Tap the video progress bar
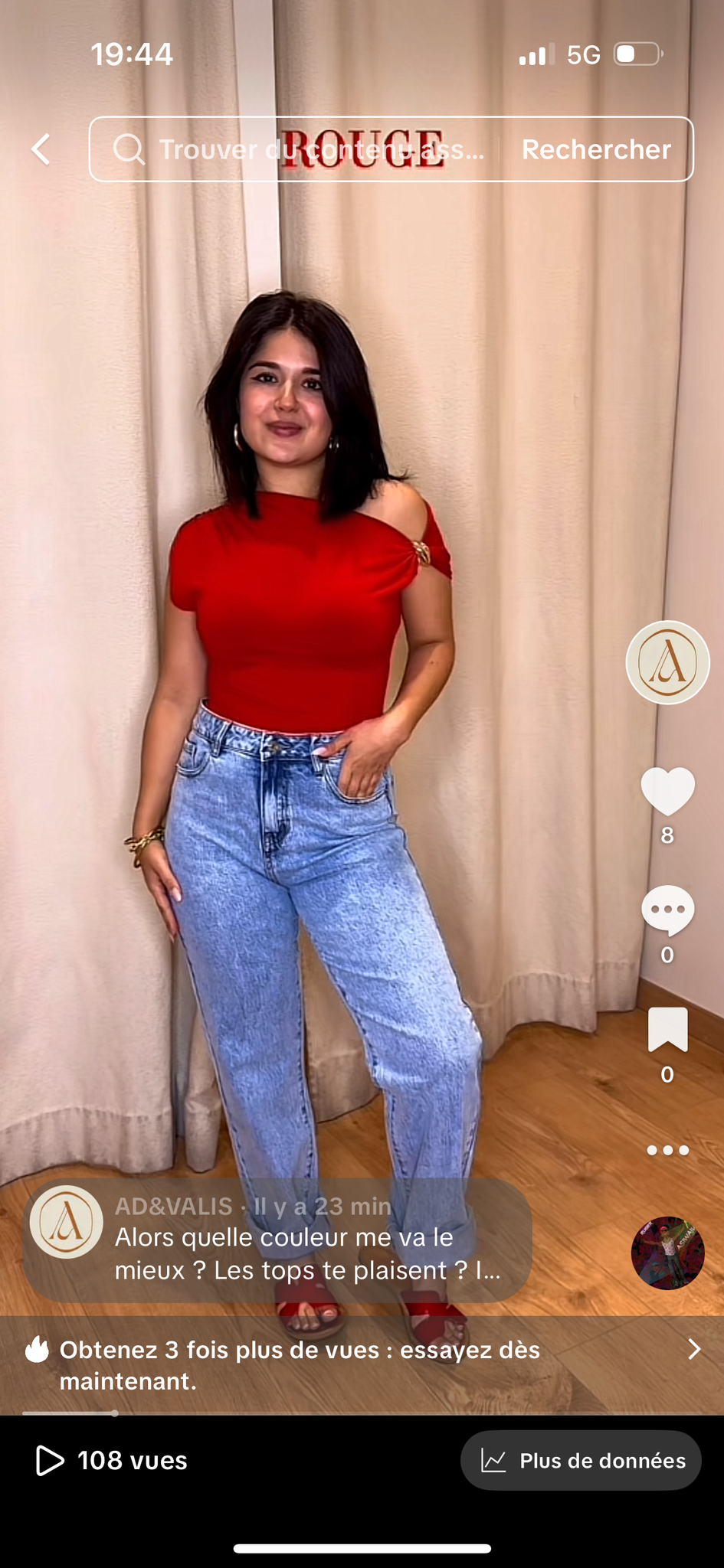 (x=362, y=1413)
